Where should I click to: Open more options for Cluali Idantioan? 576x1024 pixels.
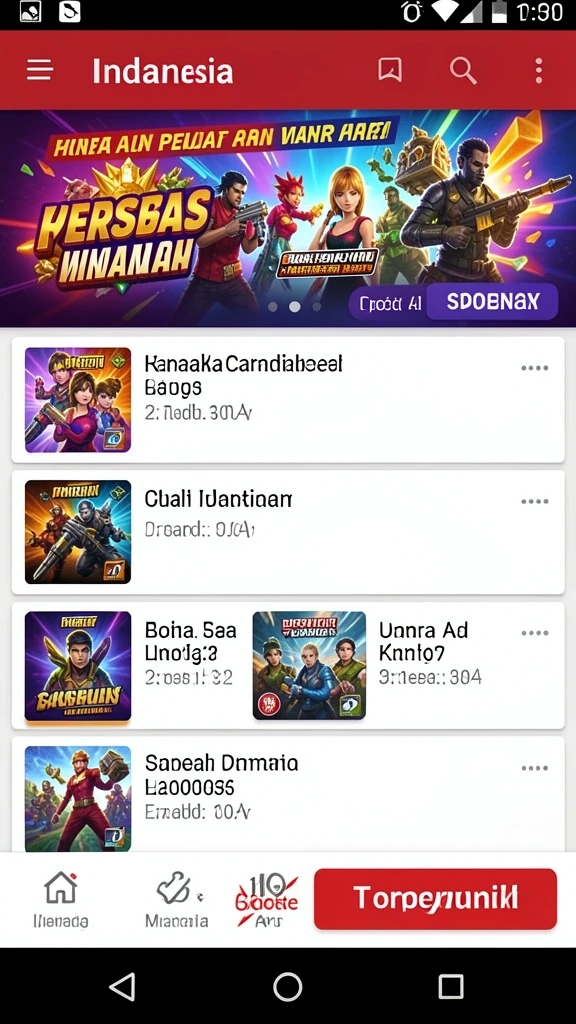[x=534, y=502]
